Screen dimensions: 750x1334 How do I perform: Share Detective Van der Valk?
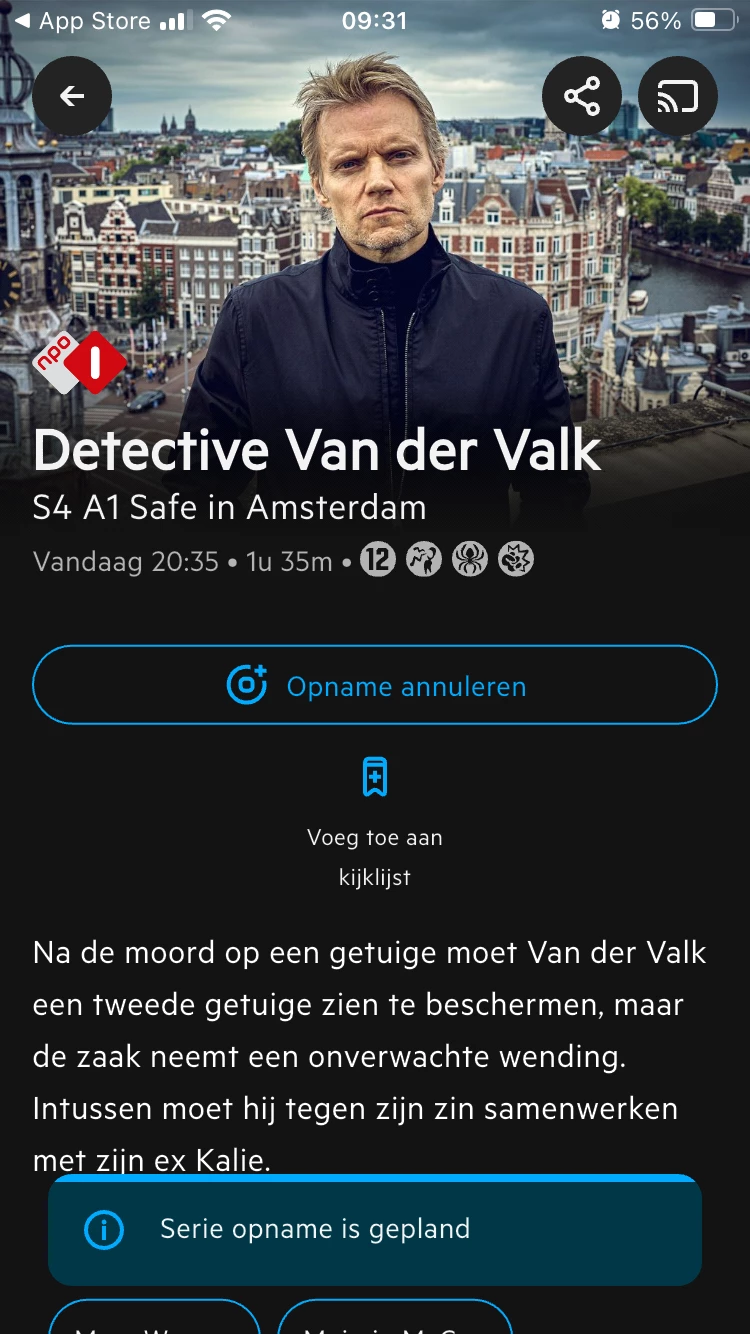click(x=581, y=96)
